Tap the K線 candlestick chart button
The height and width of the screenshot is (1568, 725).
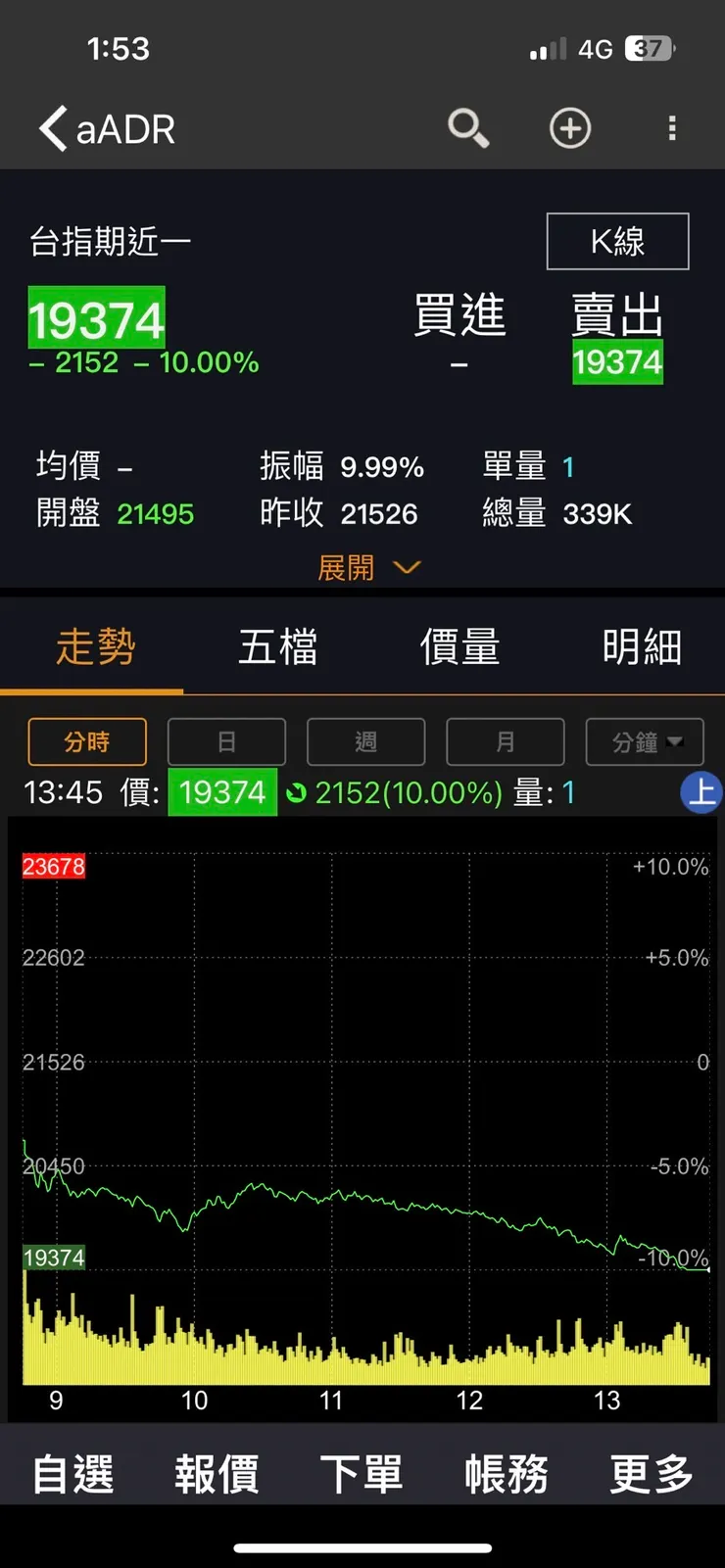615,241
